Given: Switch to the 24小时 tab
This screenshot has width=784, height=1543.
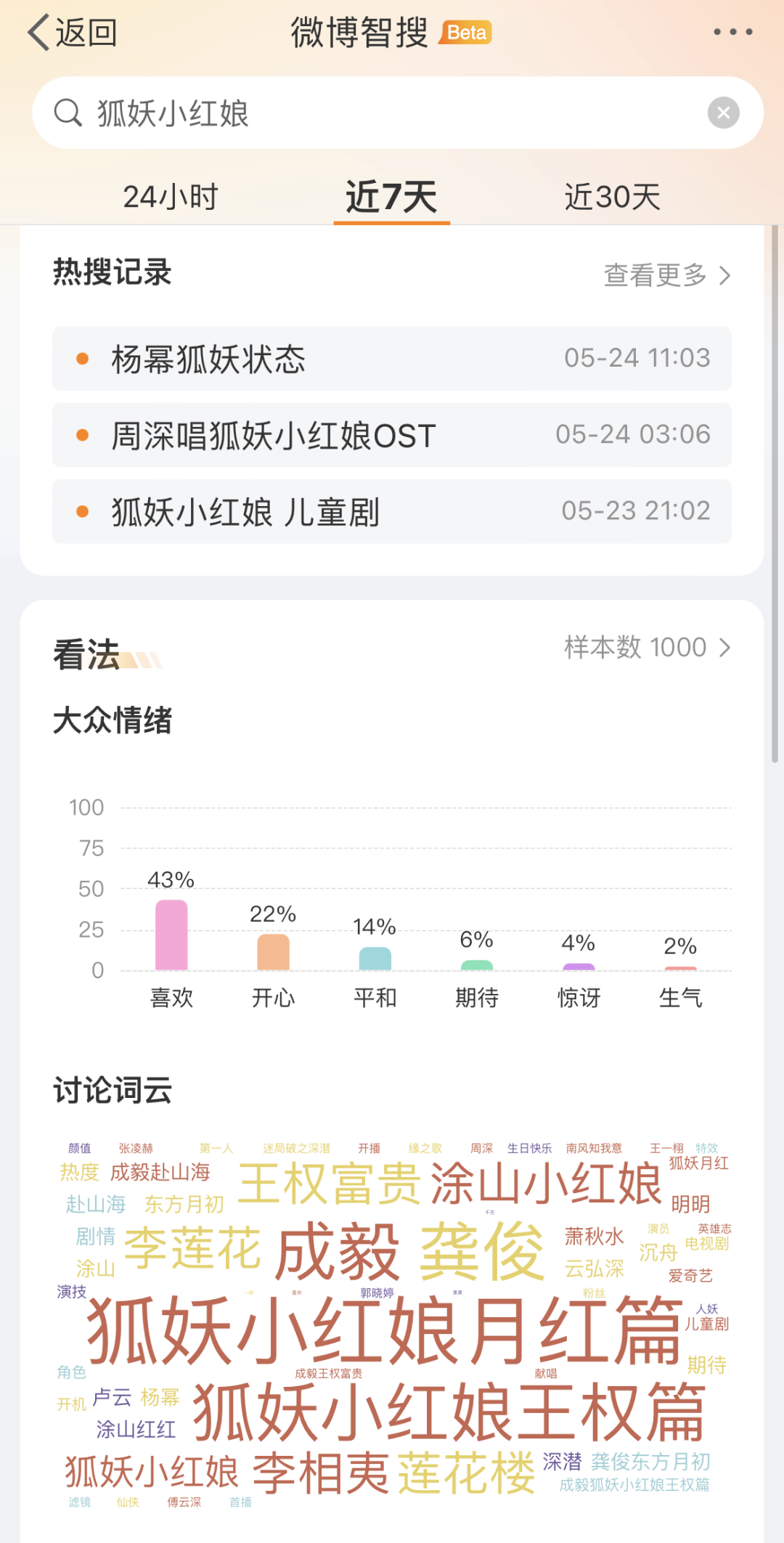Looking at the screenshot, I should coord(171,197).
